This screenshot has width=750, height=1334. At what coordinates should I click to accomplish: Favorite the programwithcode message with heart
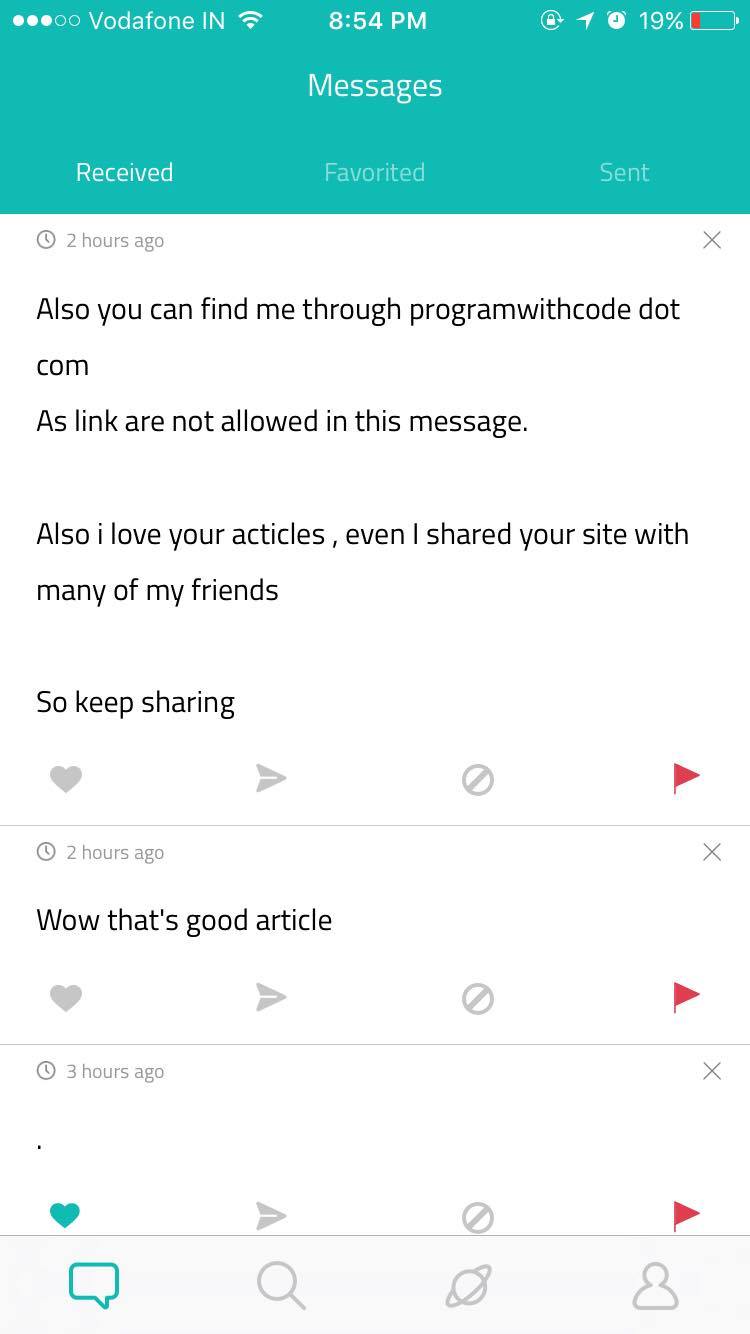tap(66, 778)
